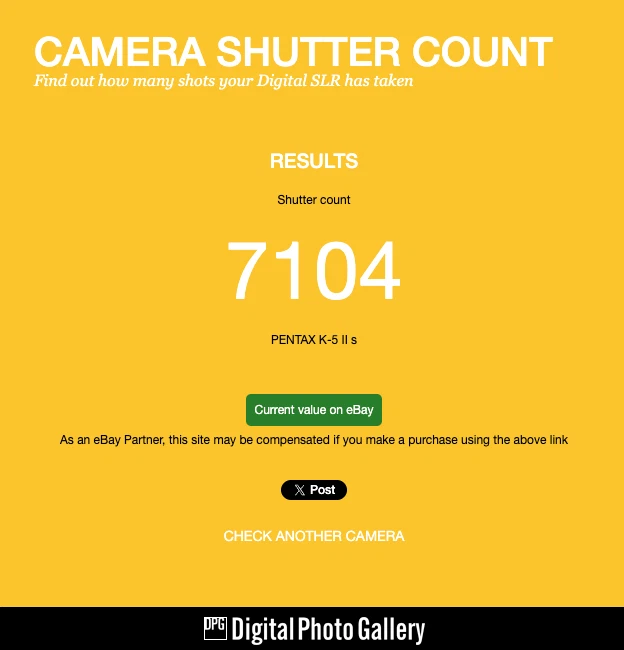624x650 pixels.
Task: Share the result via X Post
Action: 314,490
